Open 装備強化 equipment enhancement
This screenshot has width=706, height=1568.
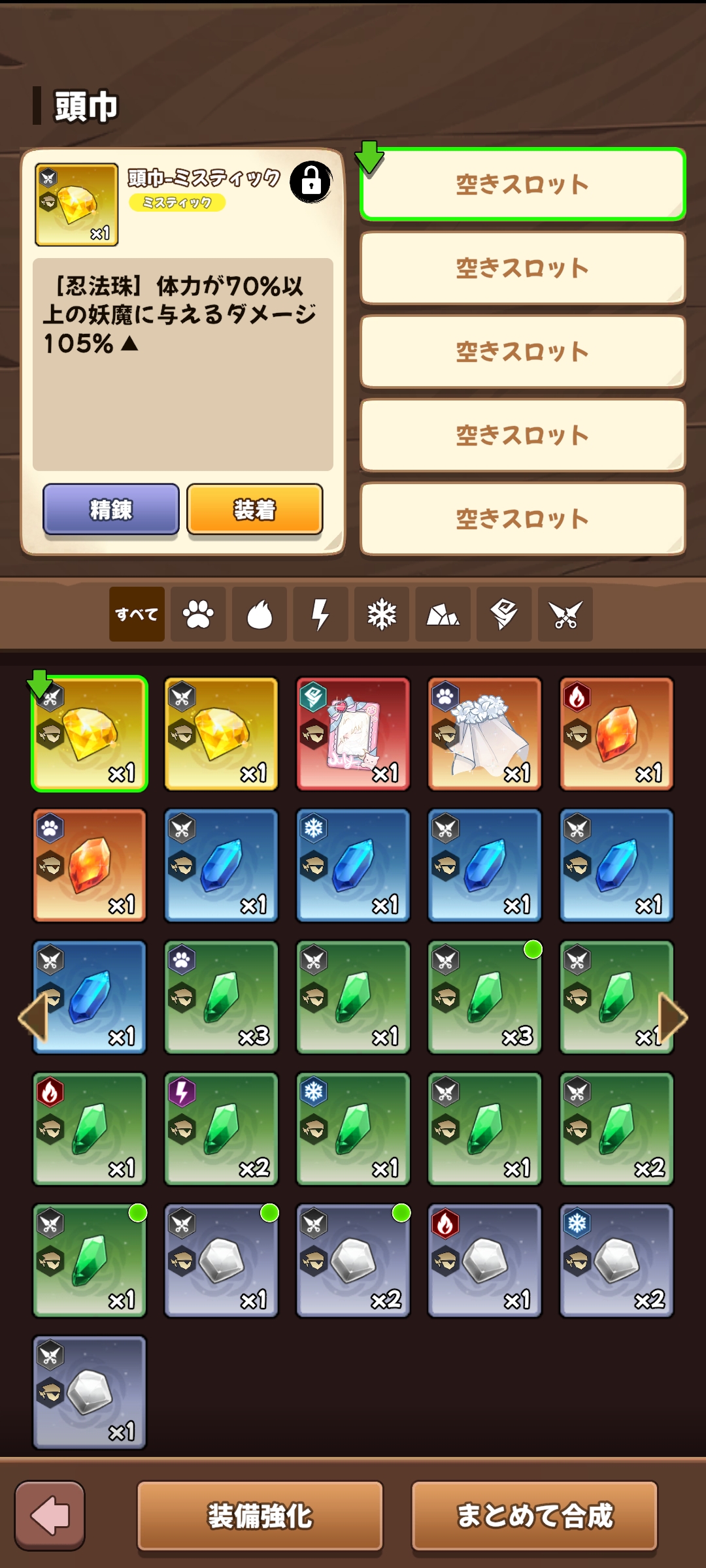tap(260, 1516)
